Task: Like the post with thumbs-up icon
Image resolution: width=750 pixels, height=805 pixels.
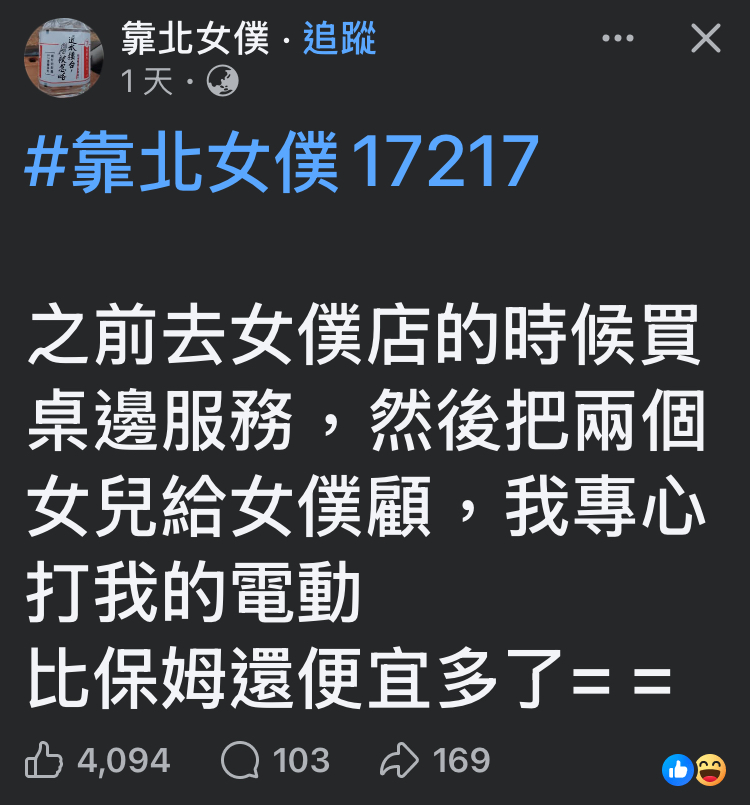Action: point(45,761)
